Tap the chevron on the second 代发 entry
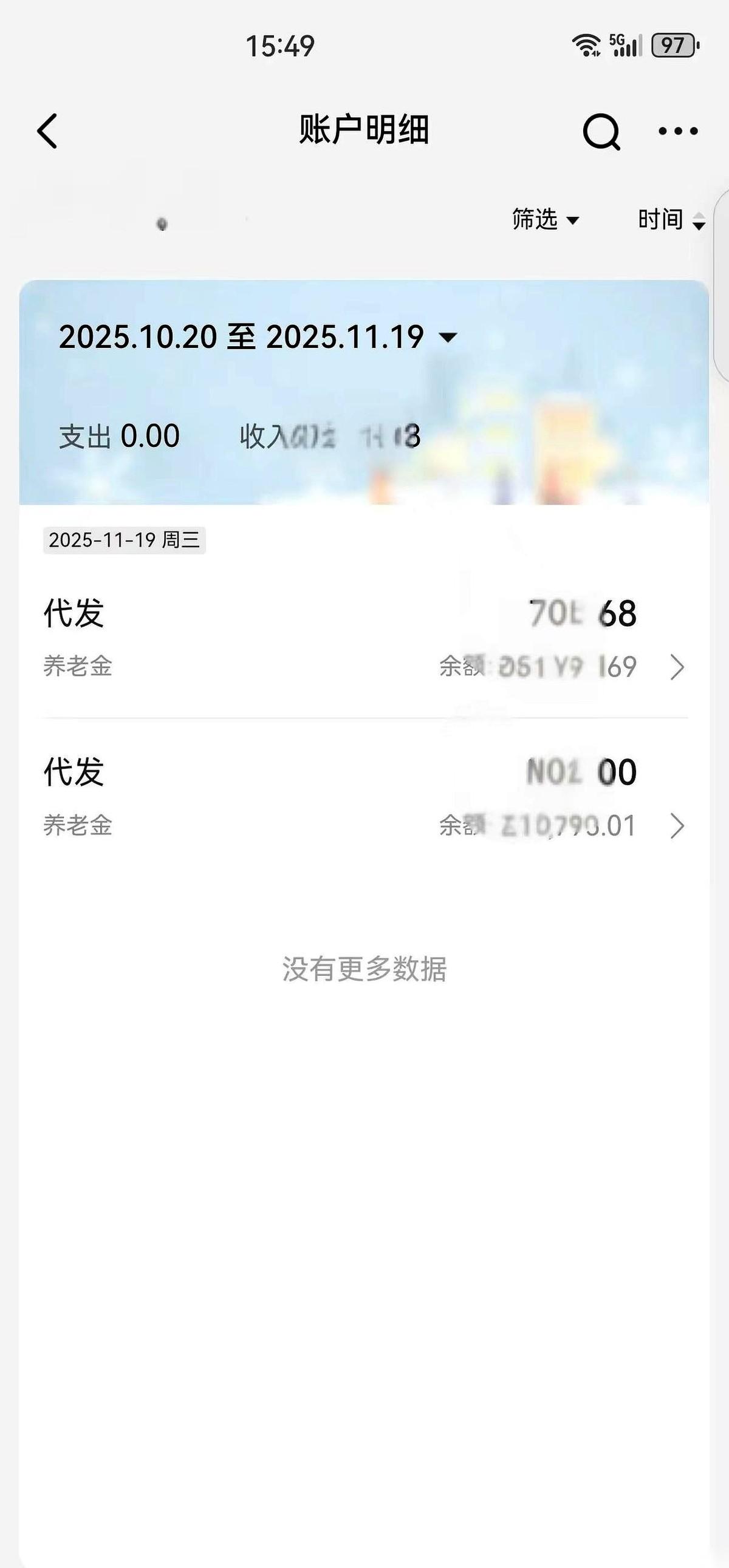Viewport: 729px width, 1568px height. (x=678, y=827)
